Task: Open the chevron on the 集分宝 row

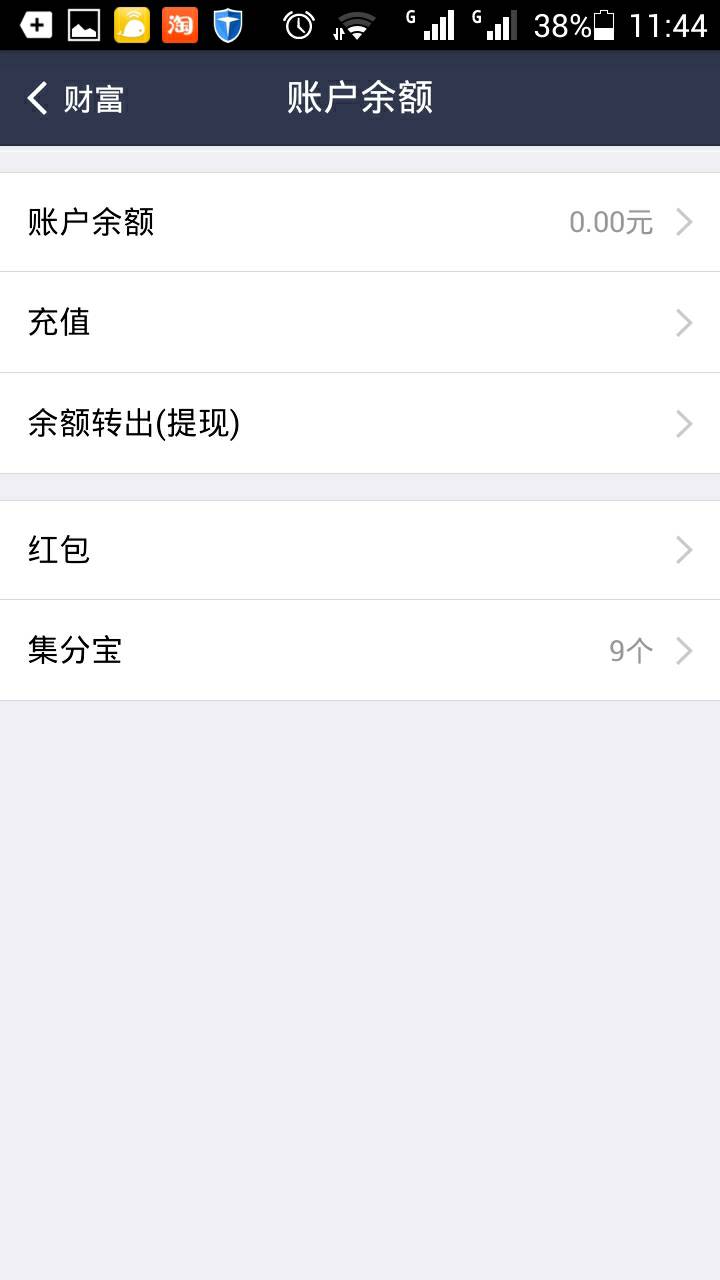Action: pyautogui.click(x=684, y=650)
